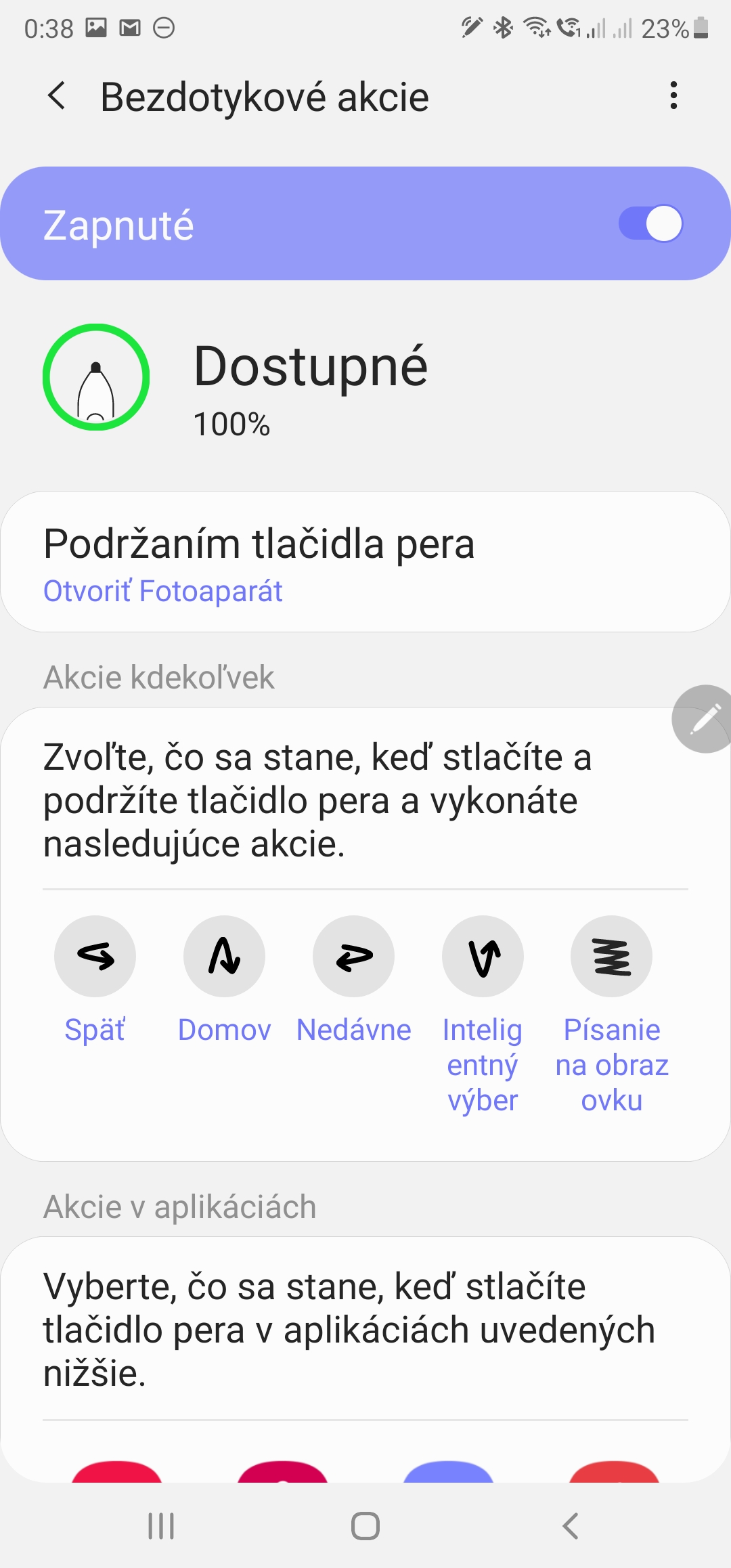Go to the home screen
This screenshot has width=731, height=1568.
click(365, 1526)
